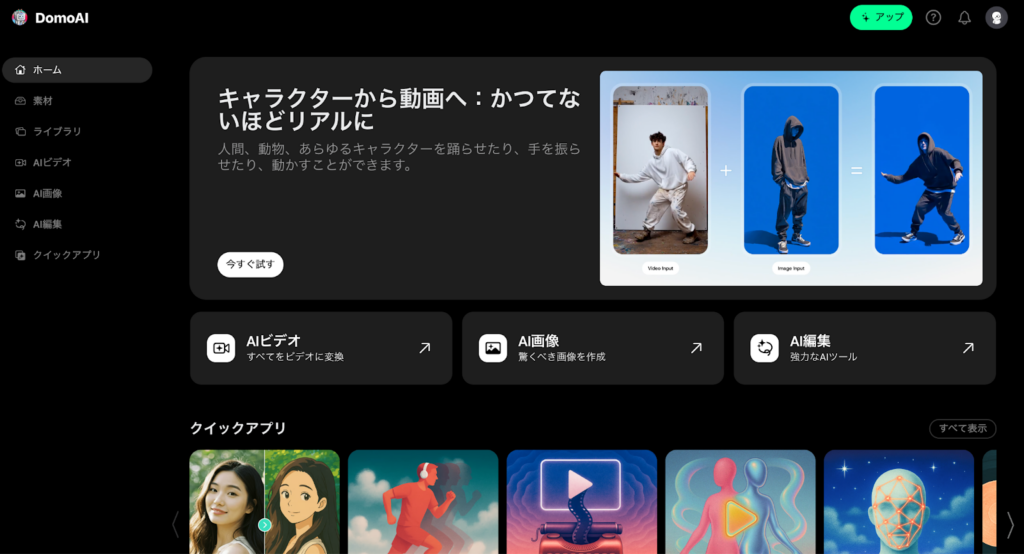Open the help question mark icon

(933, 17)
